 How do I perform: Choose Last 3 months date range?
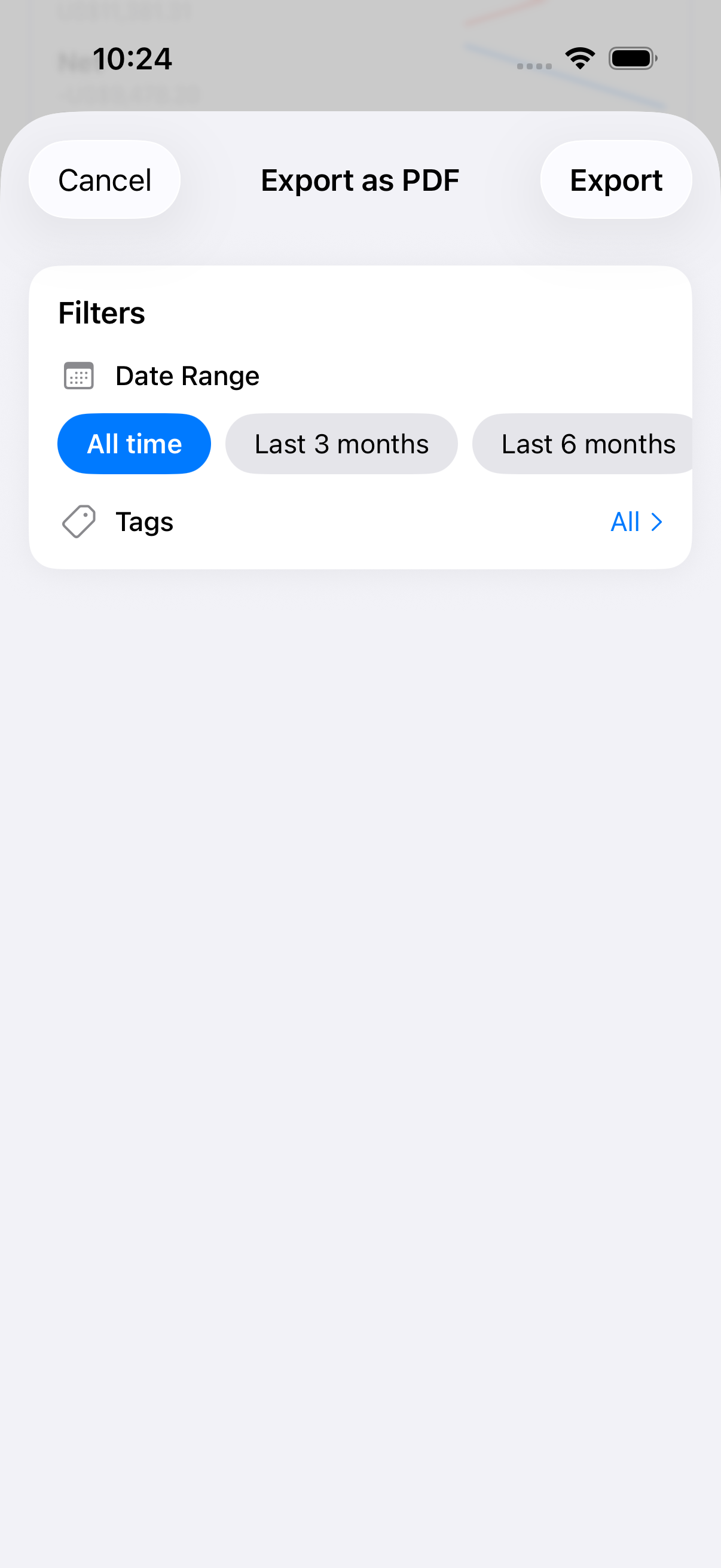341,444
